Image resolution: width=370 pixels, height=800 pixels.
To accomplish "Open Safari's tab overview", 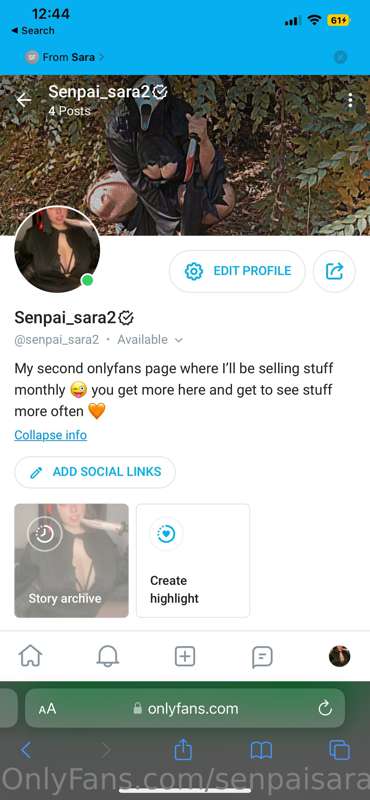I will pos(339,750).
